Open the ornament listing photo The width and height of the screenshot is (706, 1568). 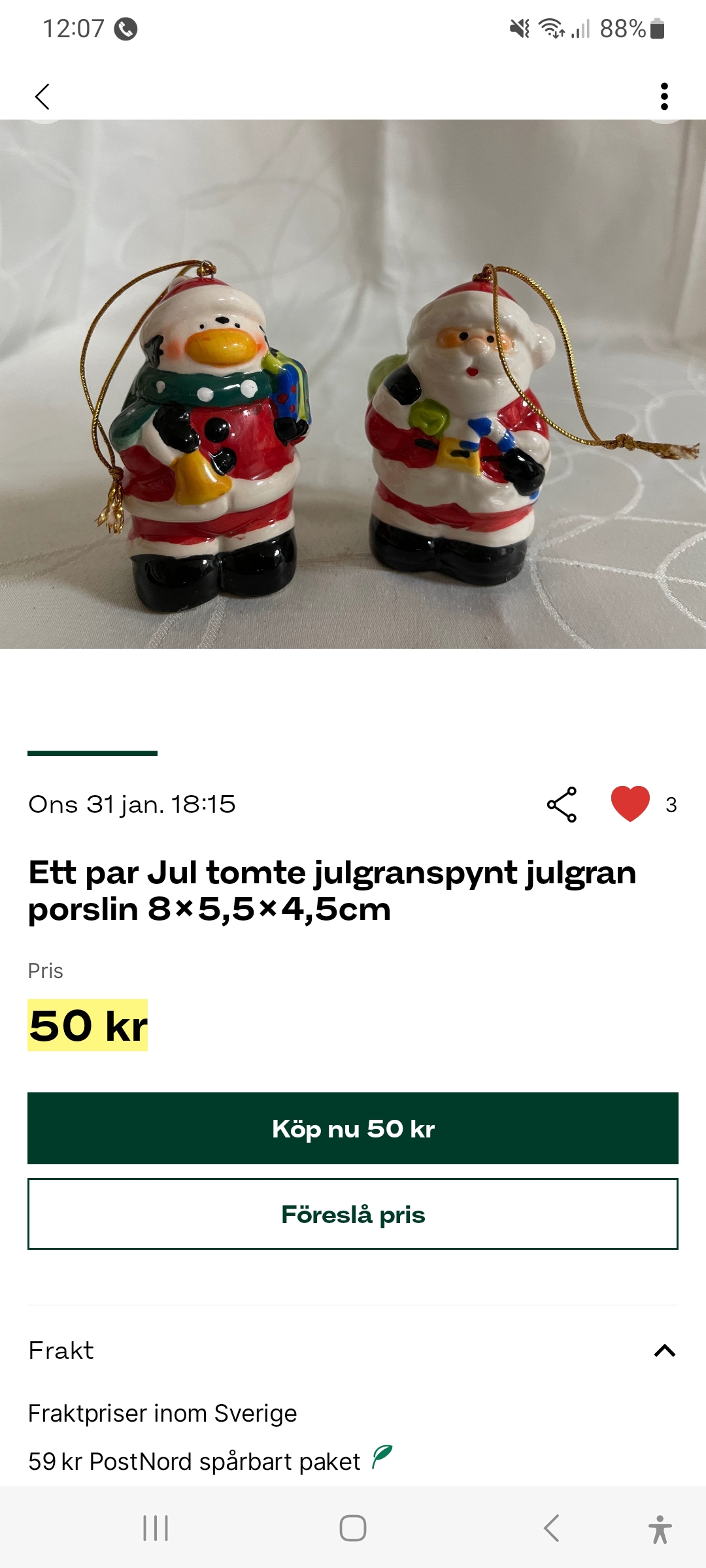click(353, 384)
